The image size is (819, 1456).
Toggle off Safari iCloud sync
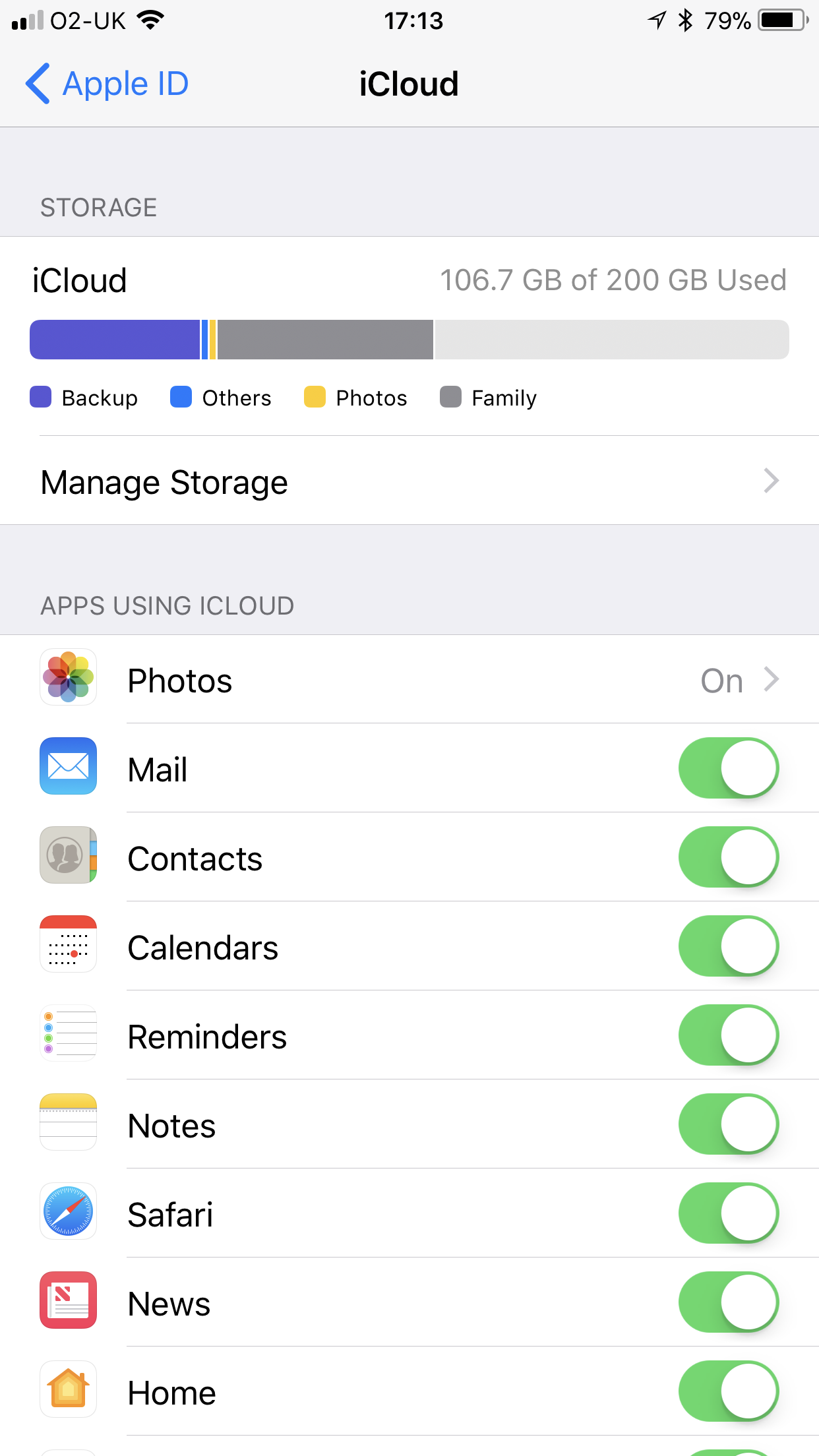[x=728, y=1211]
